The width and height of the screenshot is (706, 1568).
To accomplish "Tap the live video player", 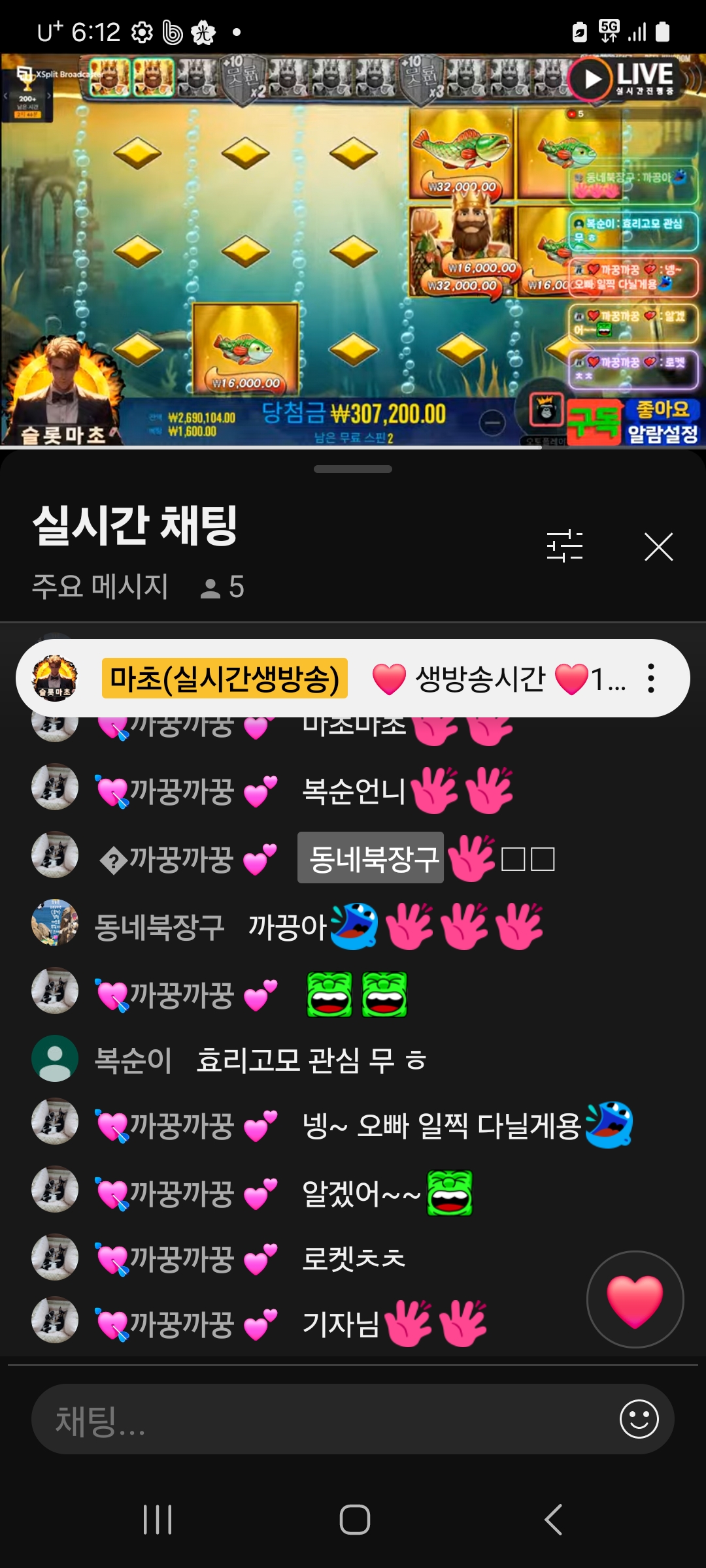I will (x=353, y=248).
